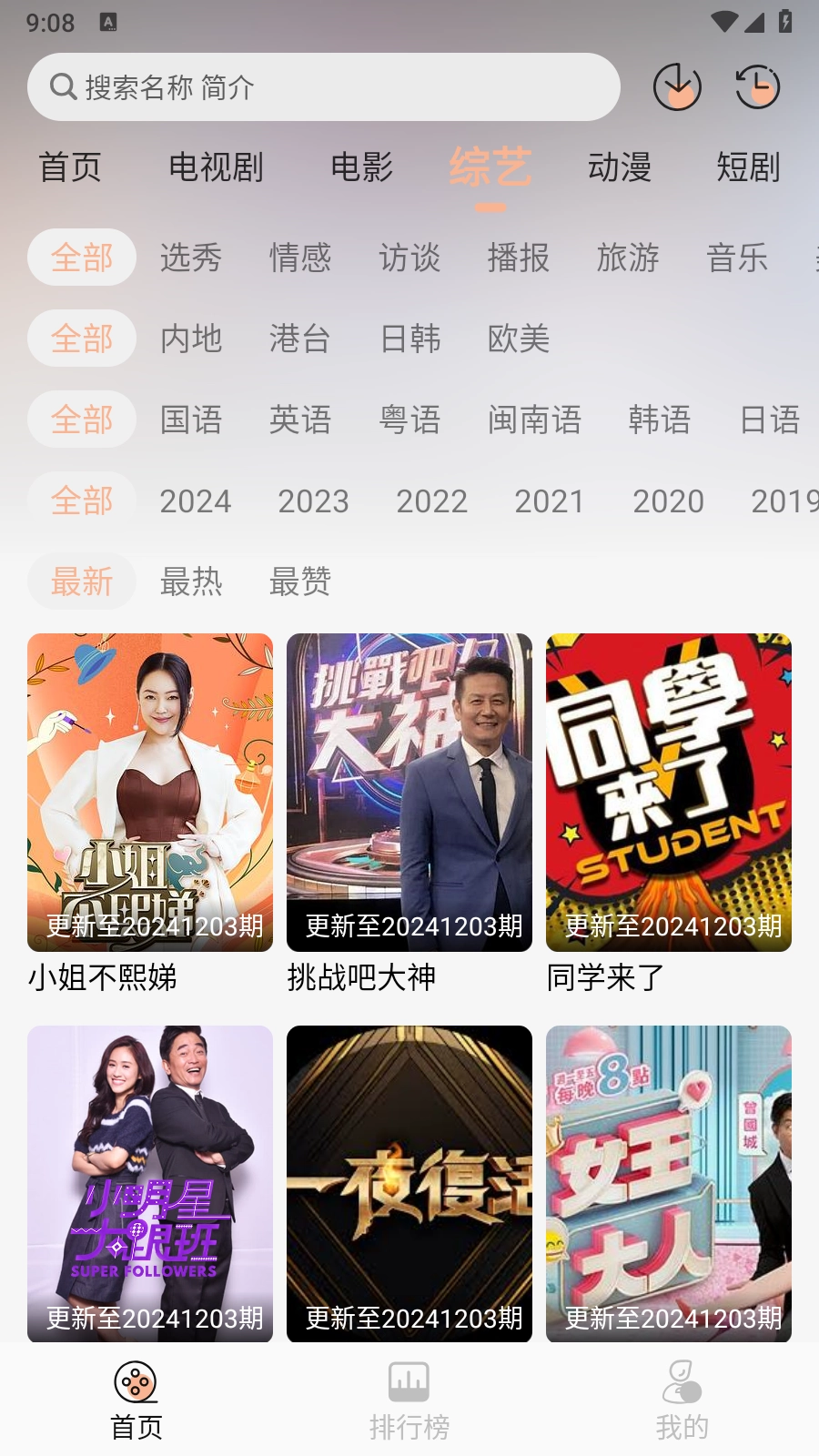Go to the 排行榜 bottom tab

coord(409,1400)
